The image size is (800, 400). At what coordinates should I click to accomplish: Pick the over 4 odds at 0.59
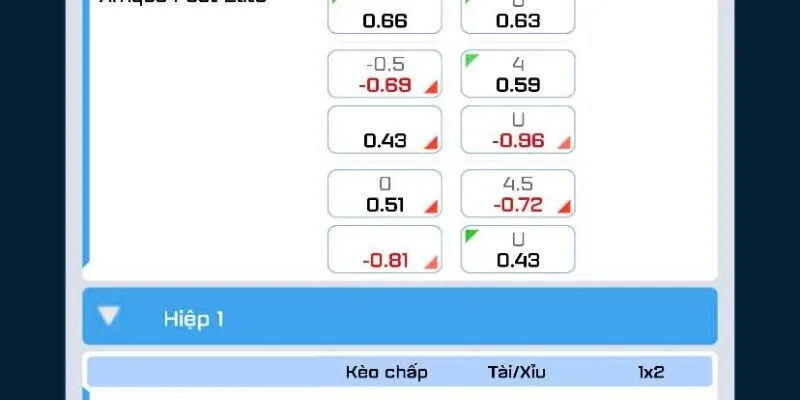pyautogui.click(x=517, y=74)
